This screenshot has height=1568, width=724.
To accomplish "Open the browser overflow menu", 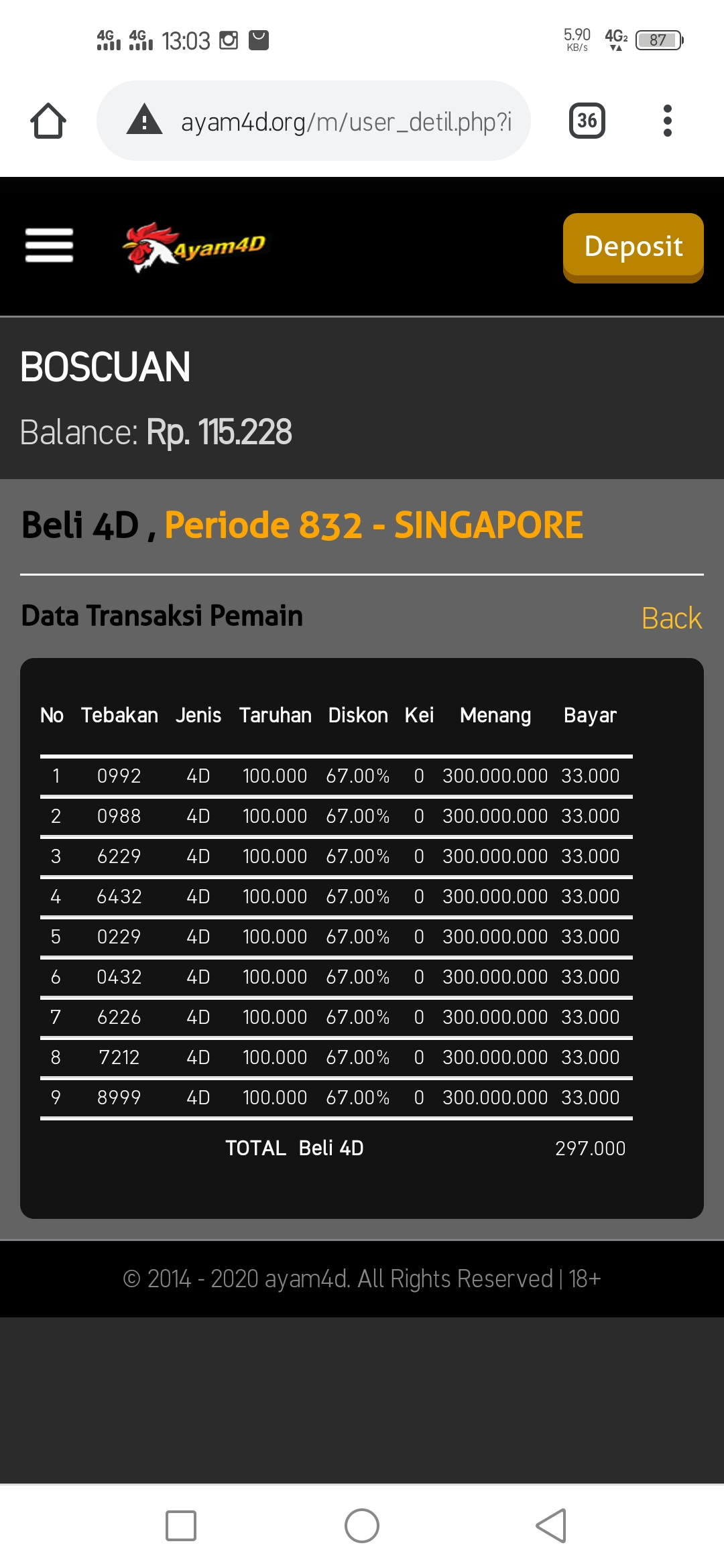I will (x=667, y=121).
